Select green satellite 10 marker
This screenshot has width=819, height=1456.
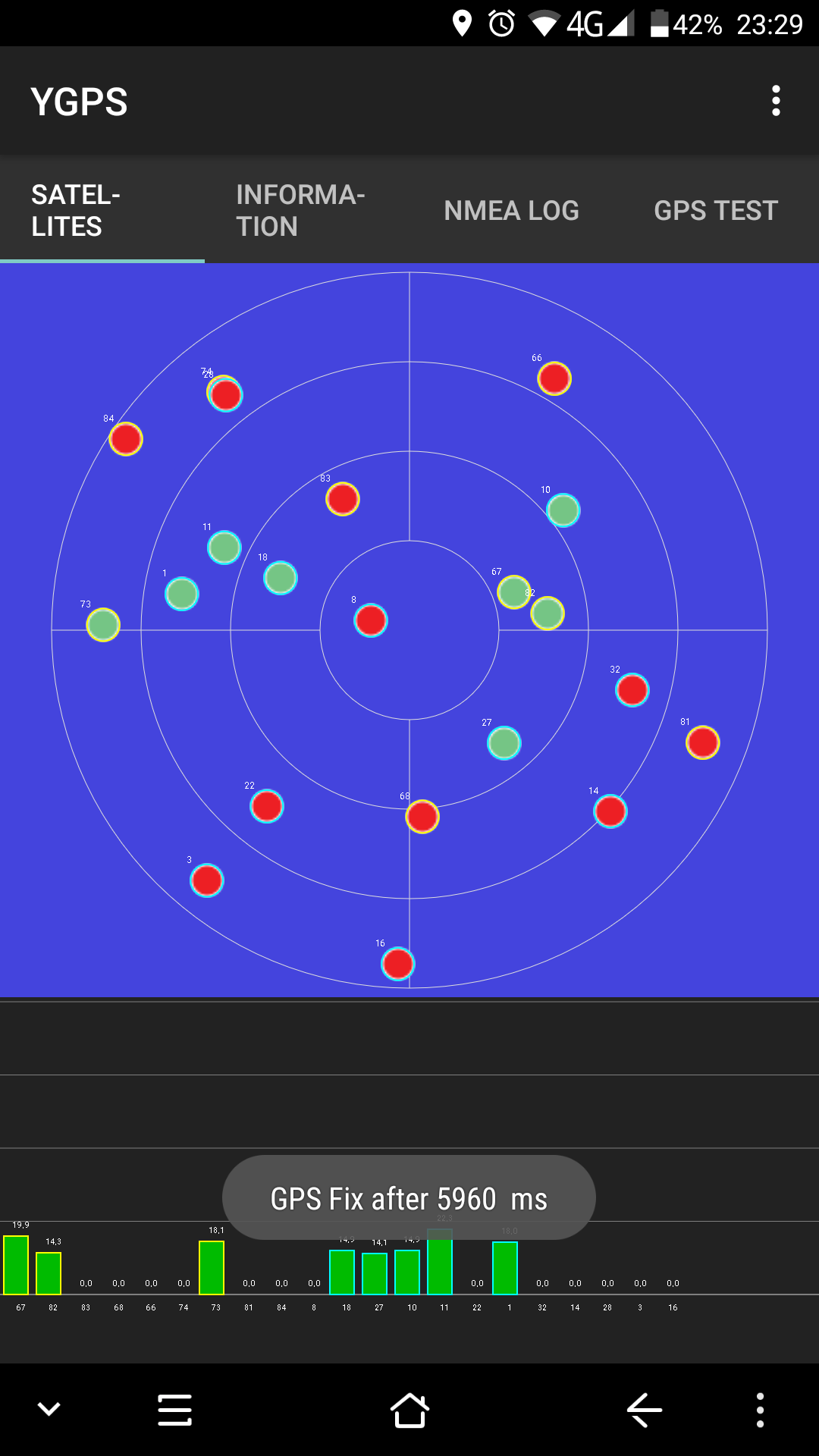tap(563, 511)
